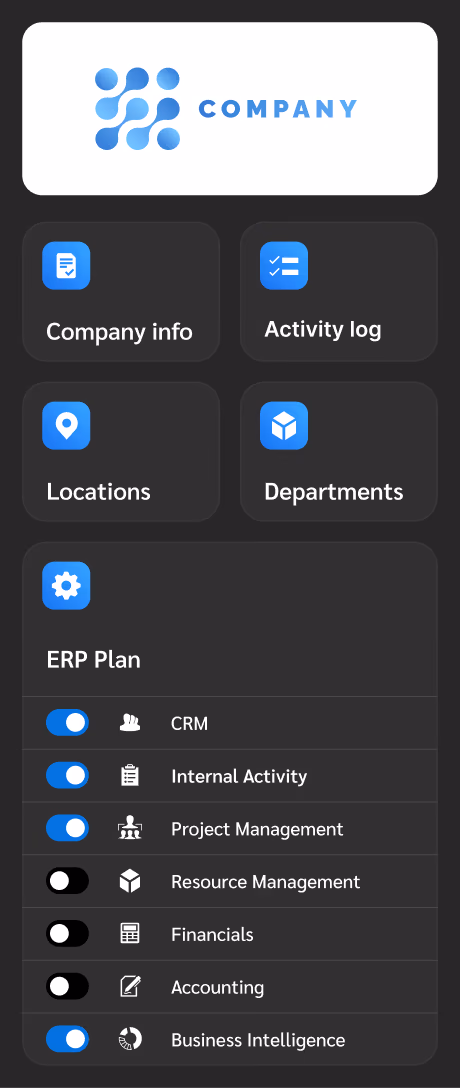The width and height of the screenshot is (460, 1088).
Task: Turn on the Financials switch
Action: (x=67, y=933)
